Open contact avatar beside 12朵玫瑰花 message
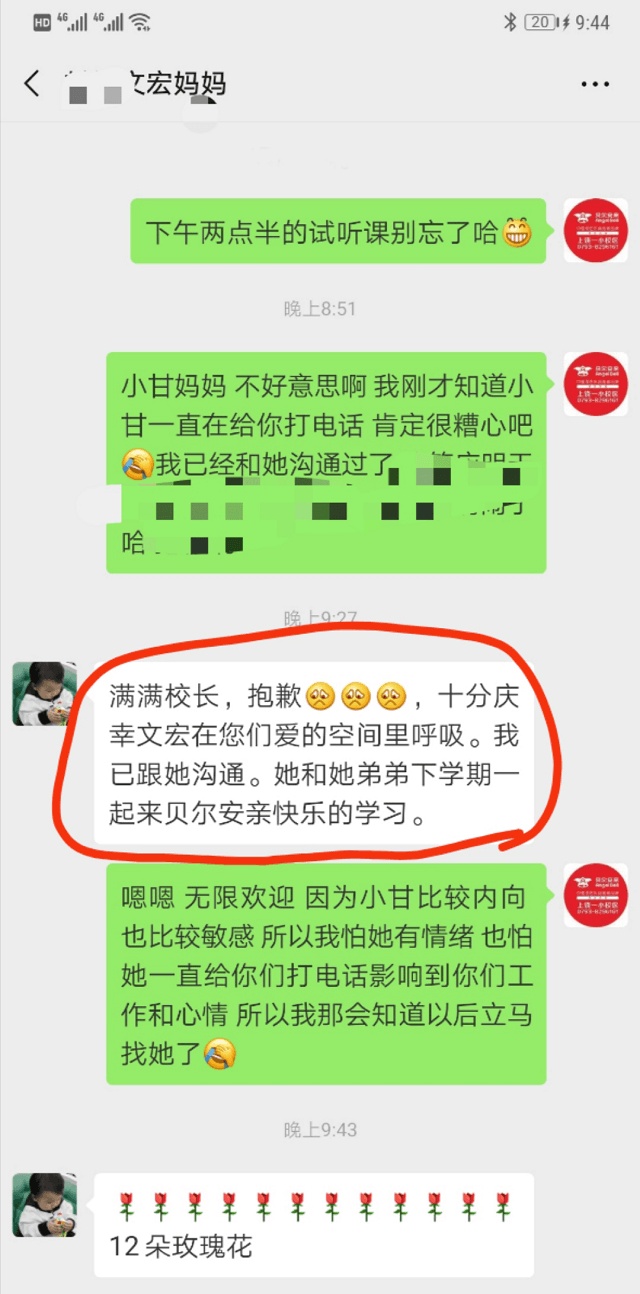Image resolution: width=640 pixels, height=1294 pixels. pos(44,1205)
